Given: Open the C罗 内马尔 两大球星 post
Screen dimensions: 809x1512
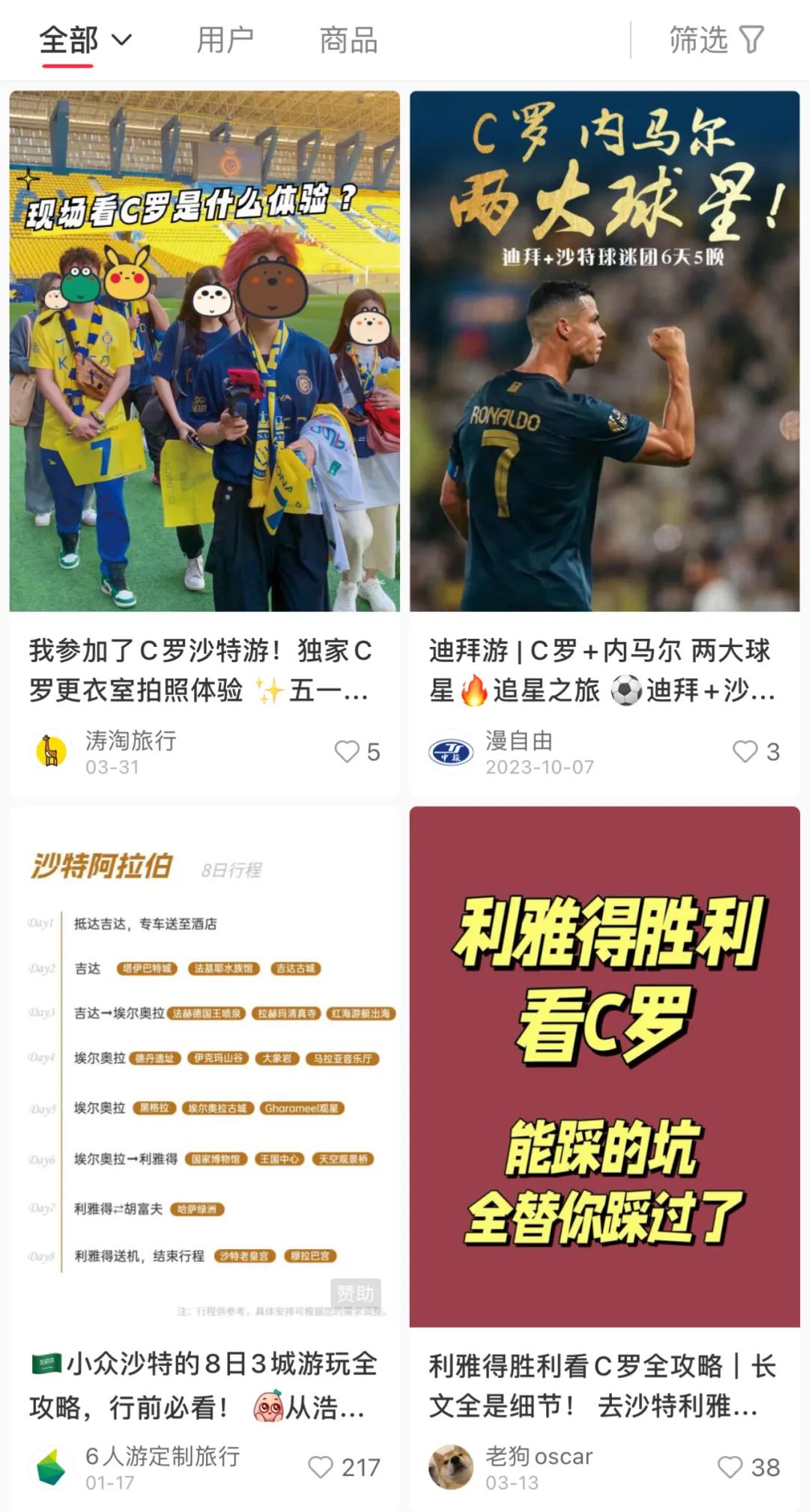Looking at the screenshot, I should pos(605,350).
